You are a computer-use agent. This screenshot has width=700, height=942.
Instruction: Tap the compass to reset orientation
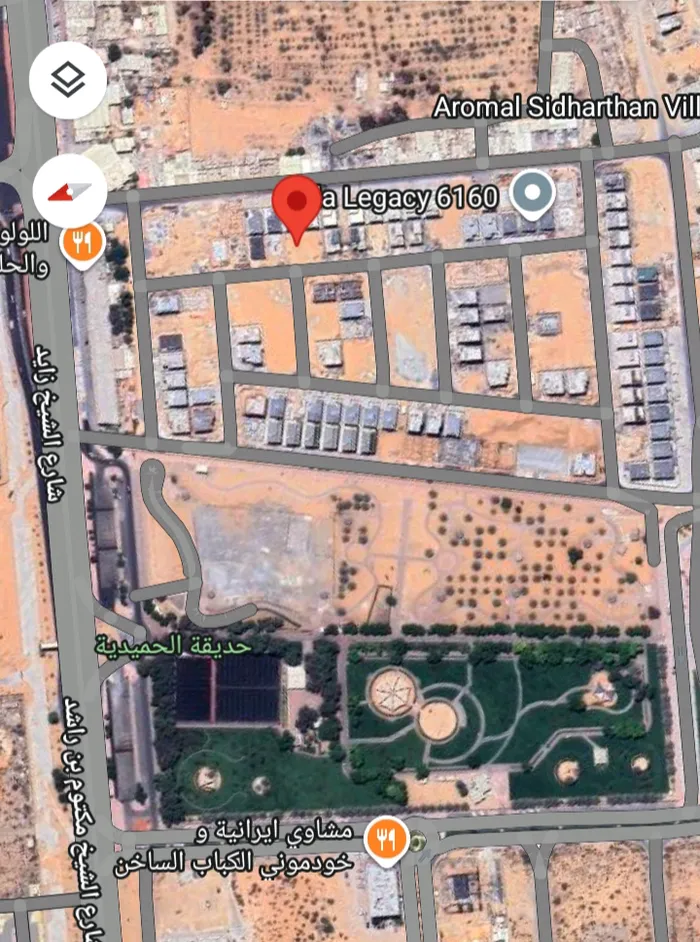(x=69, y=191)
